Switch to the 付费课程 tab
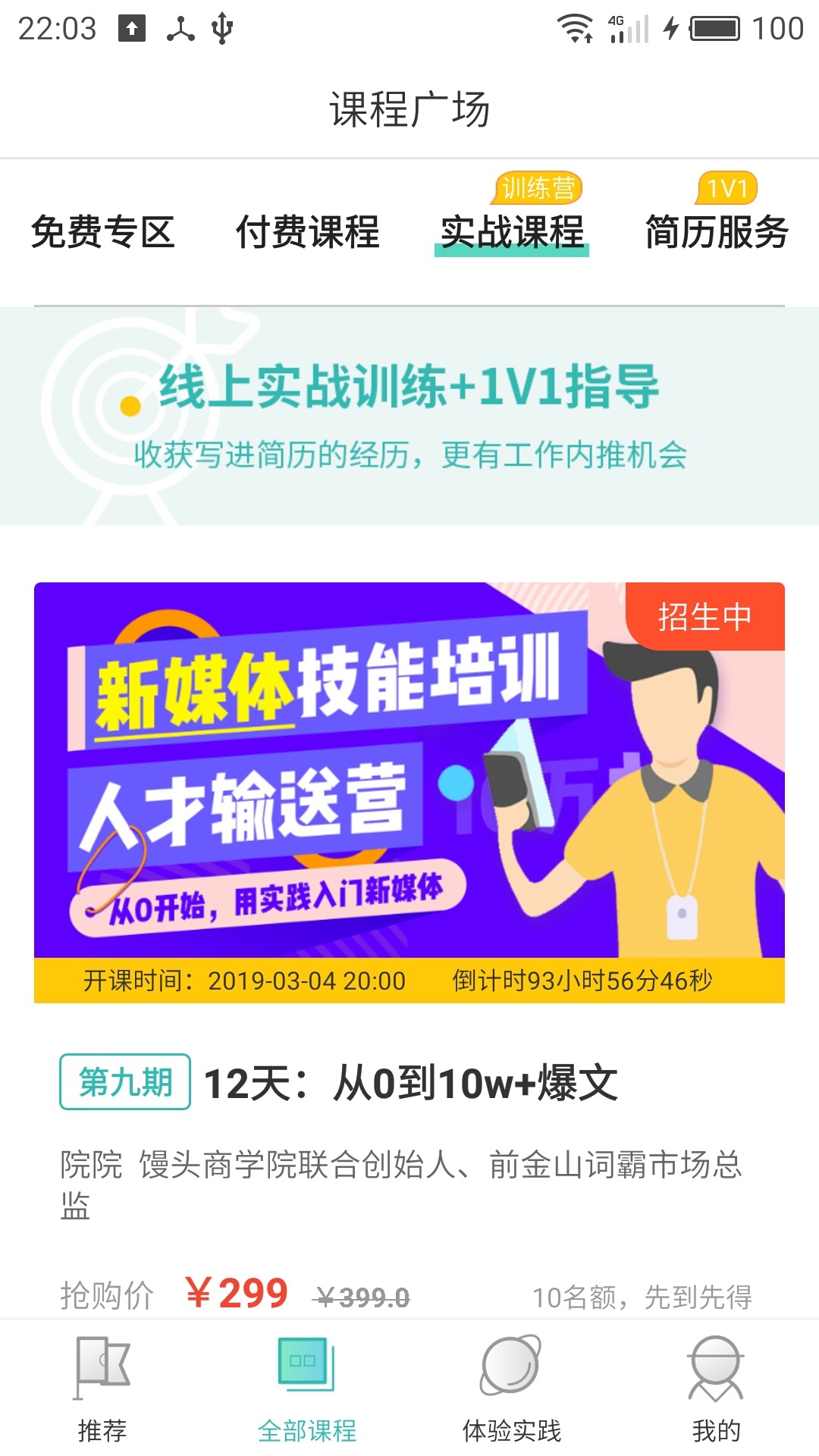 (307, 232)
